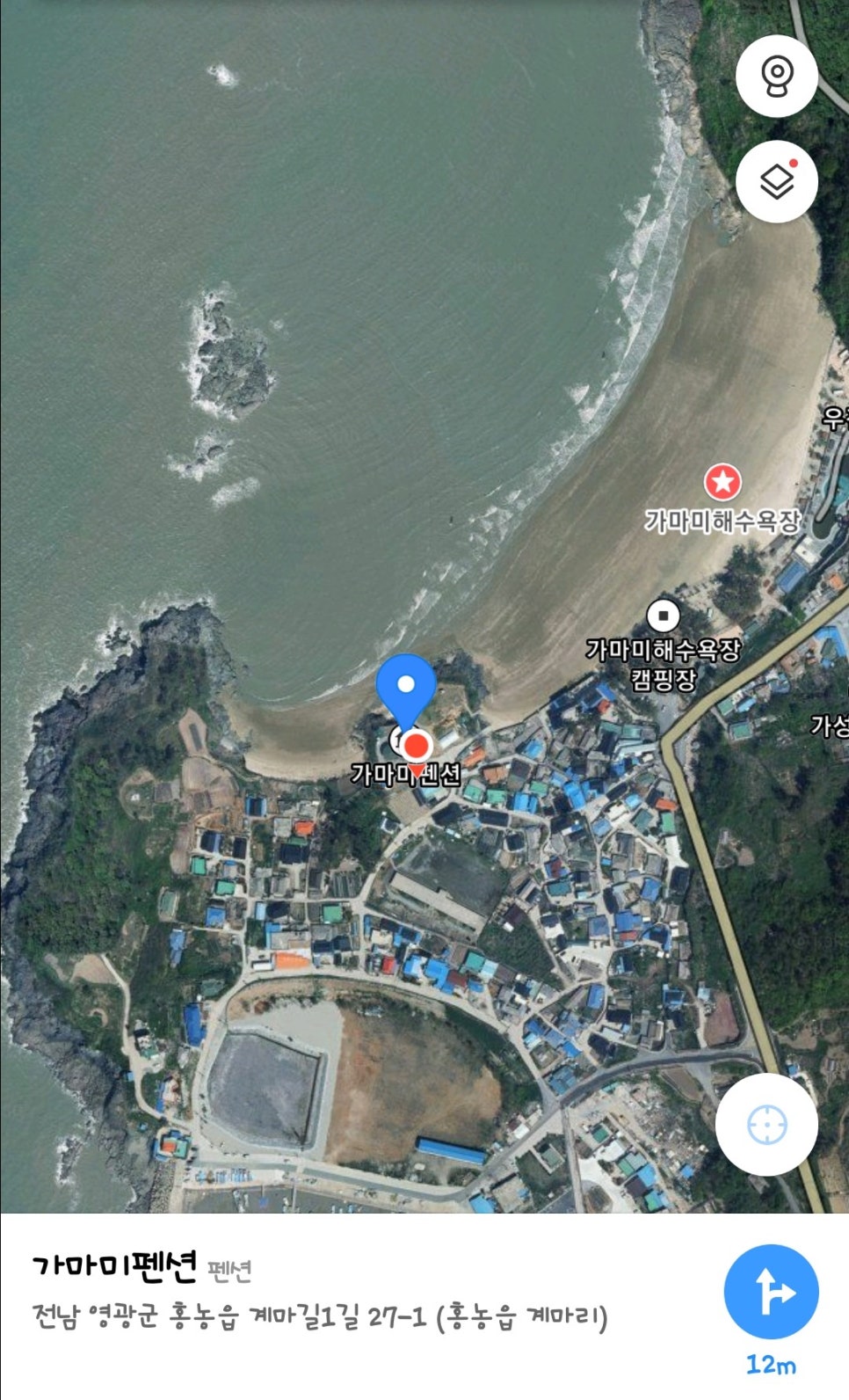849x1400 pixels.
Task: Select the 가마미해수욕장 캠핑장 marker
Action: 663,616
